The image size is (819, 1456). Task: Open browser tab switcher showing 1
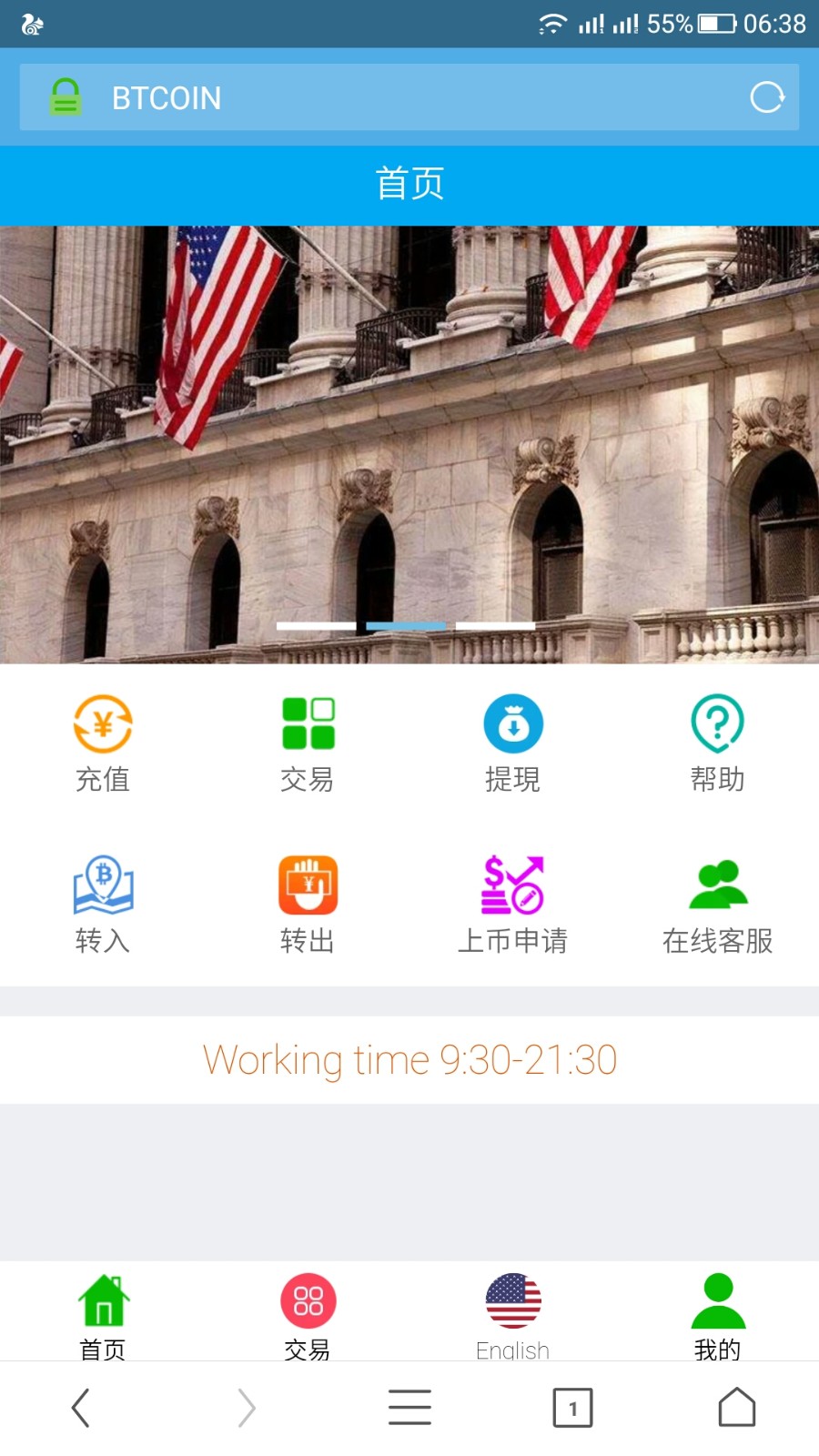[x=573, y=1406]
